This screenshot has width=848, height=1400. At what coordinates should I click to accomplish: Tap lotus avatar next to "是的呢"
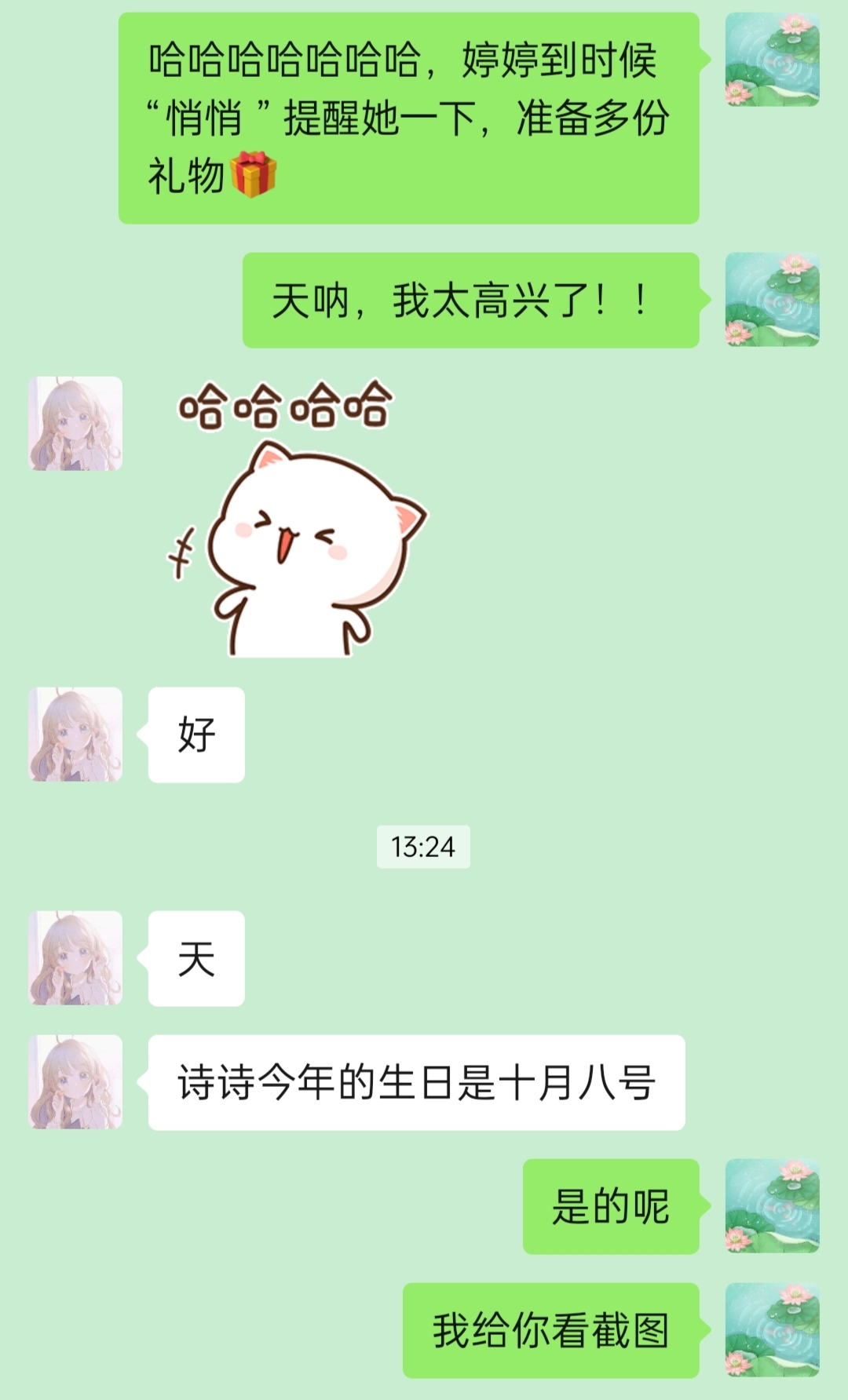coord(772,1206)
